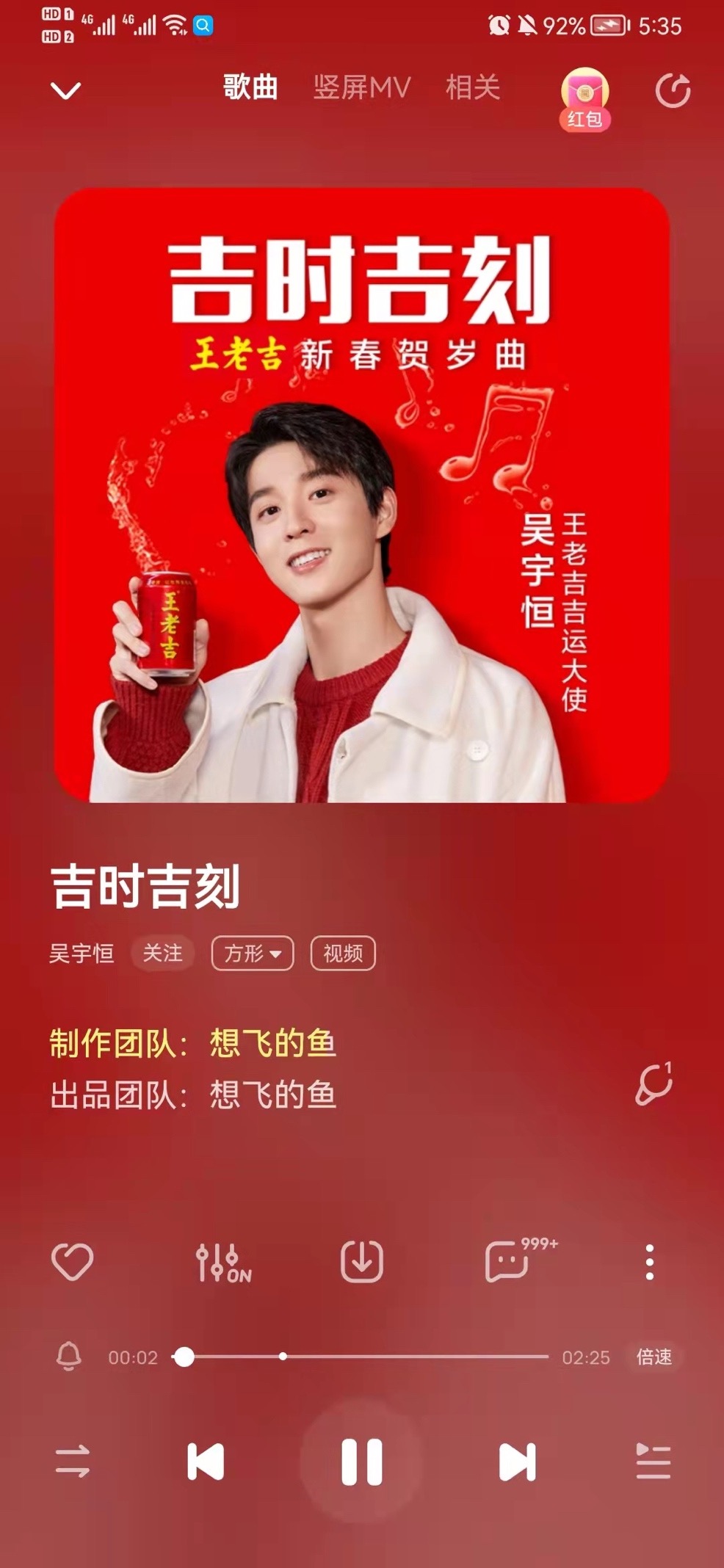Tap the 视频 button
The height and width of the screenshot is (1568, 724).
pos(343,953)
